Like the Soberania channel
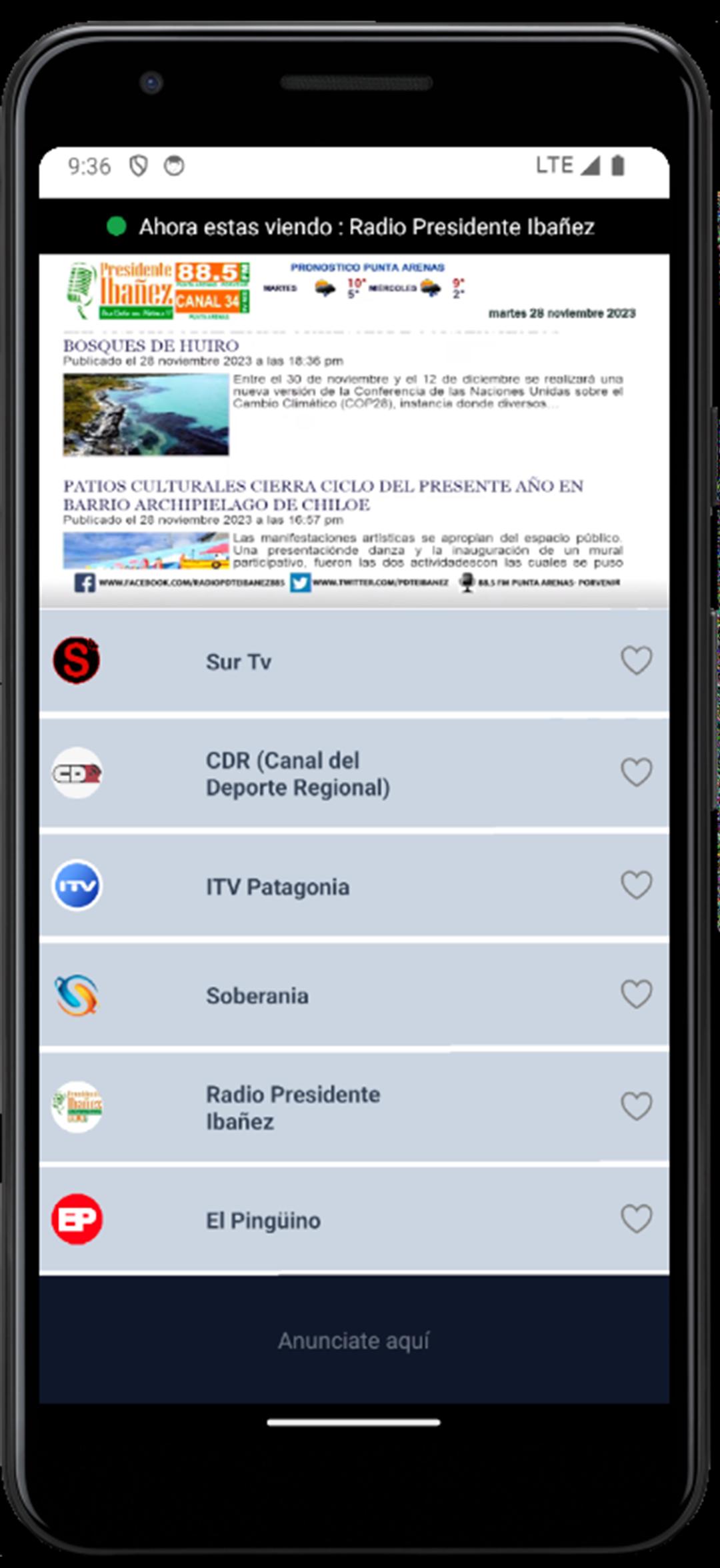 (x=636, y=994)
